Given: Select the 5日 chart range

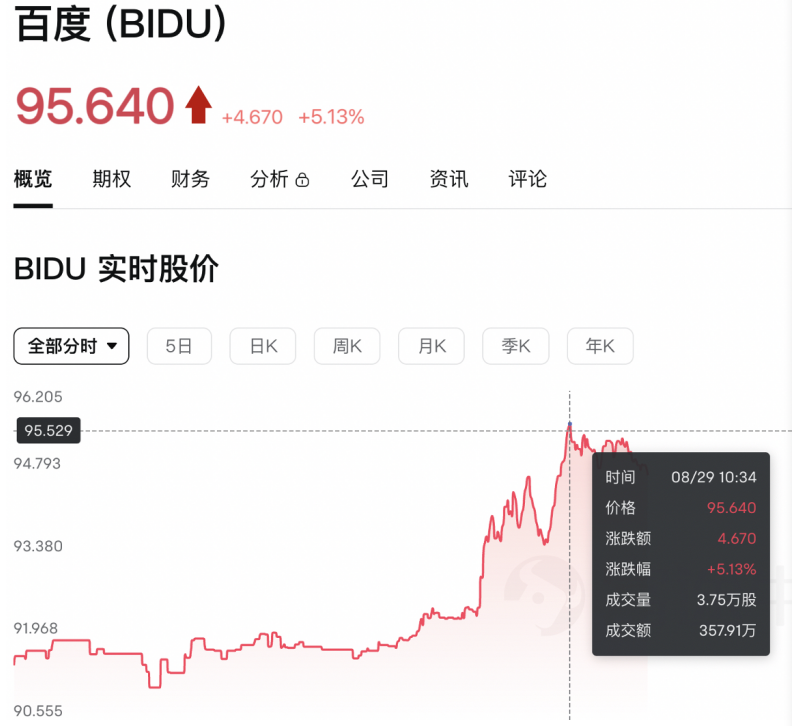Looking at the screenshot, I should 179,346.
